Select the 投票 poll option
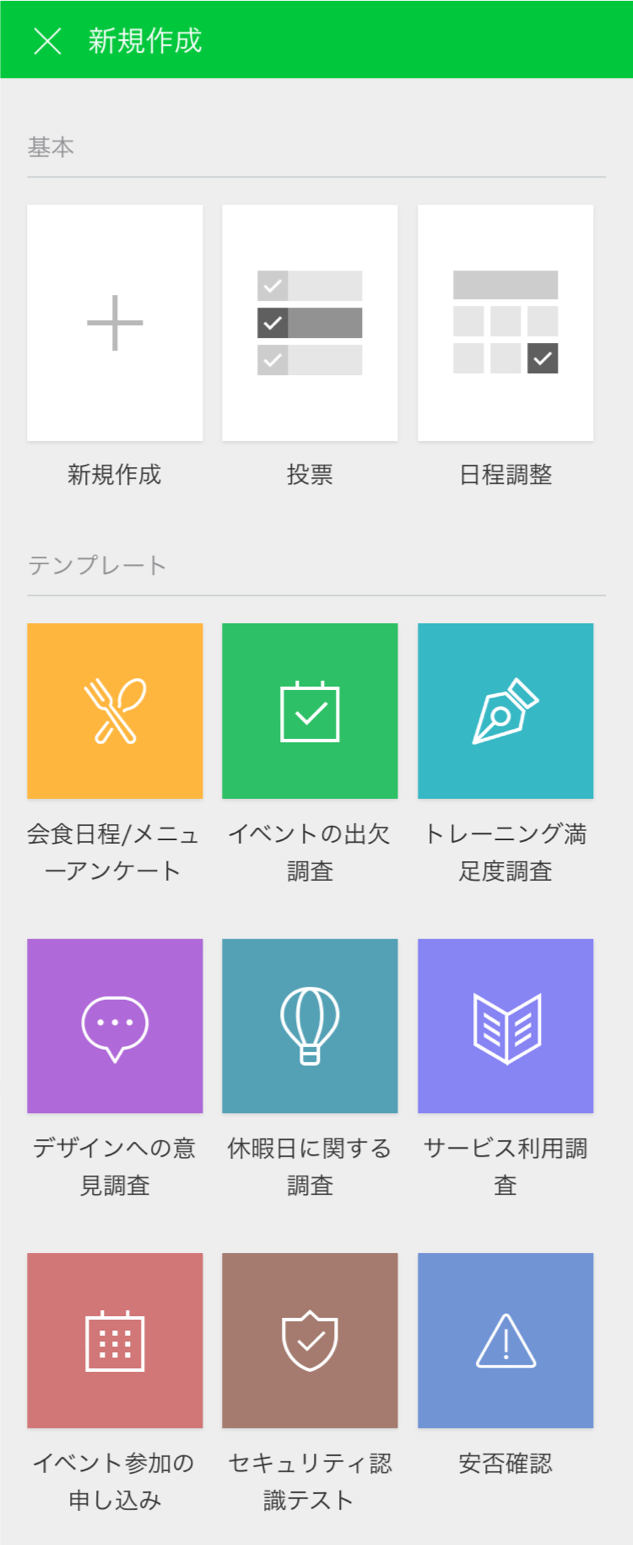The image size is (633, 1545). (310, 323)
